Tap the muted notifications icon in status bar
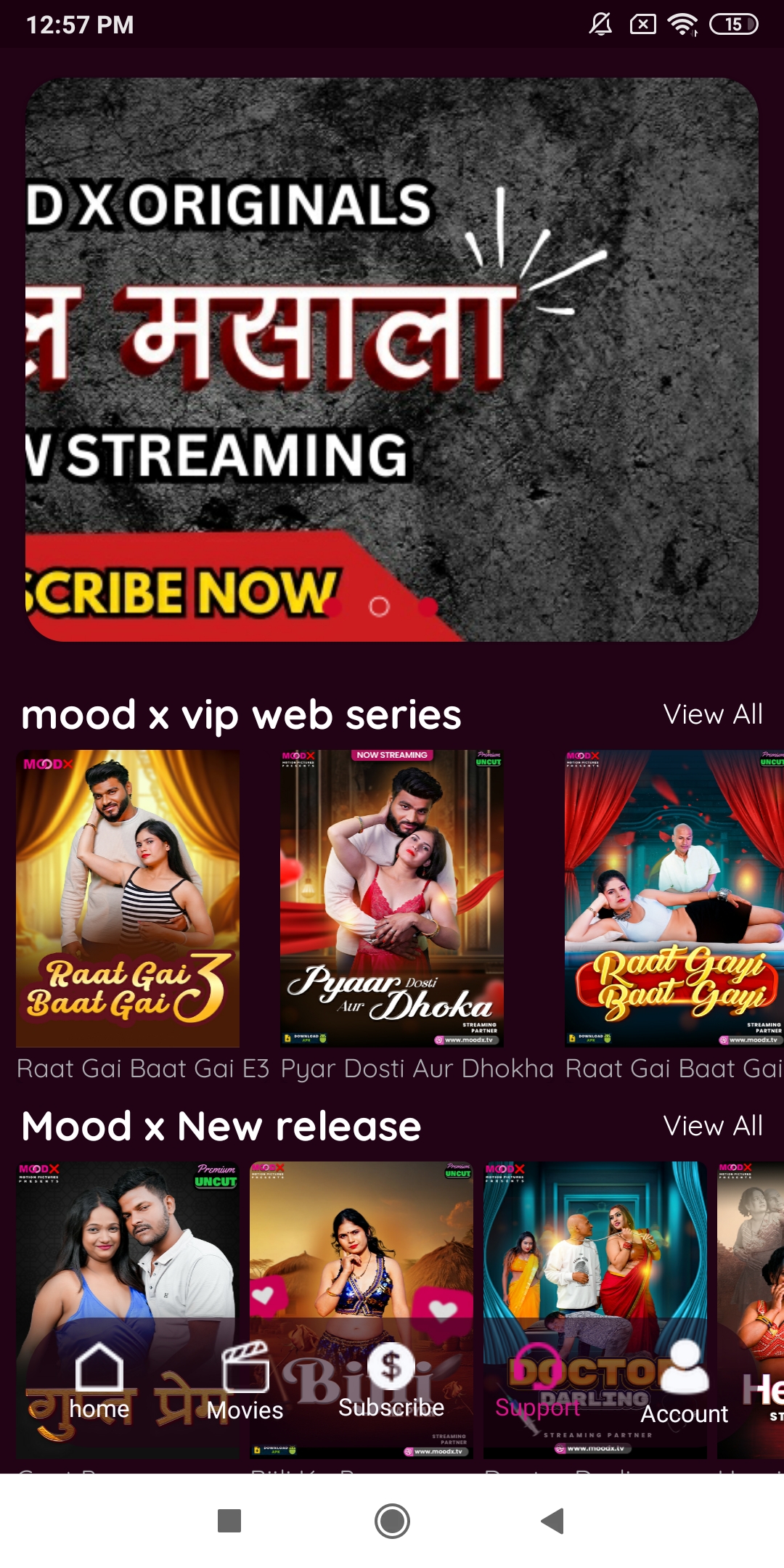Viewport: 784px width, 1568px height. [600, 23]
